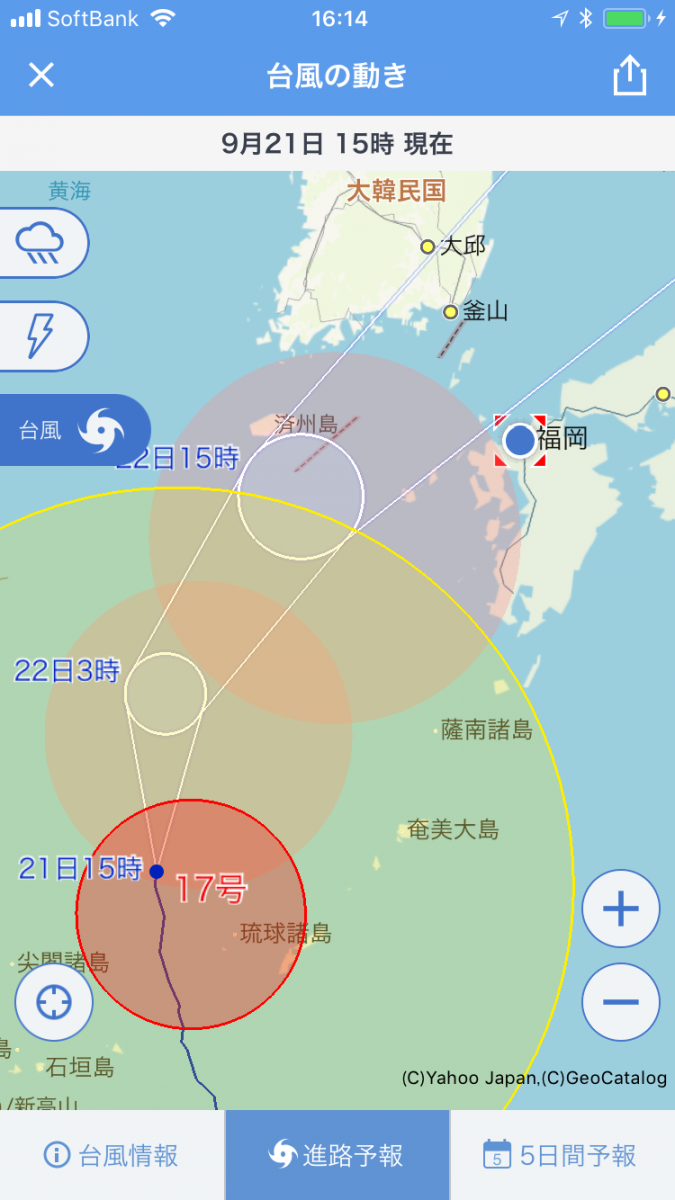This screenshot has height=1200, width=675.
Task: Switch to the 進路予報 tab
Action: [x=337, y=1156]
